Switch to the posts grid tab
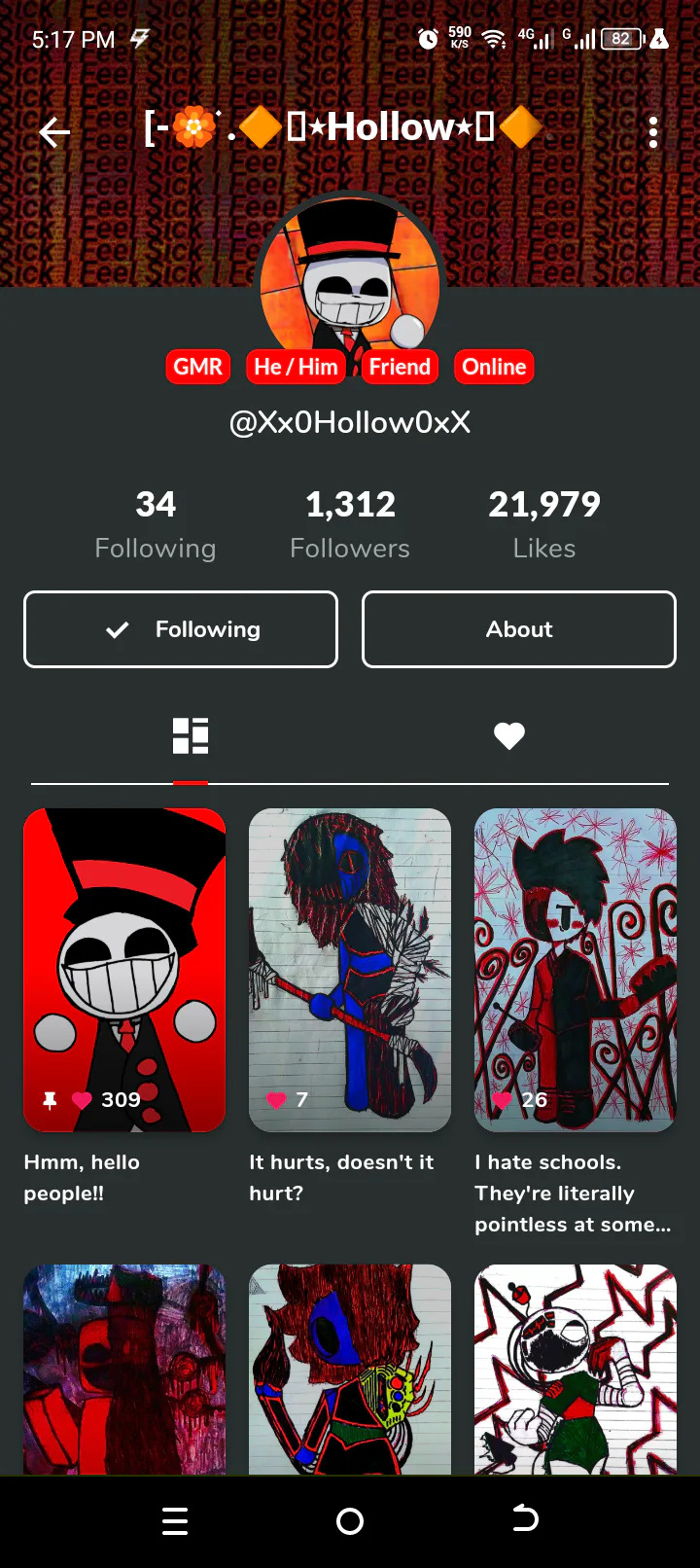The image size is (700, 1568). [x=191, y=736]
